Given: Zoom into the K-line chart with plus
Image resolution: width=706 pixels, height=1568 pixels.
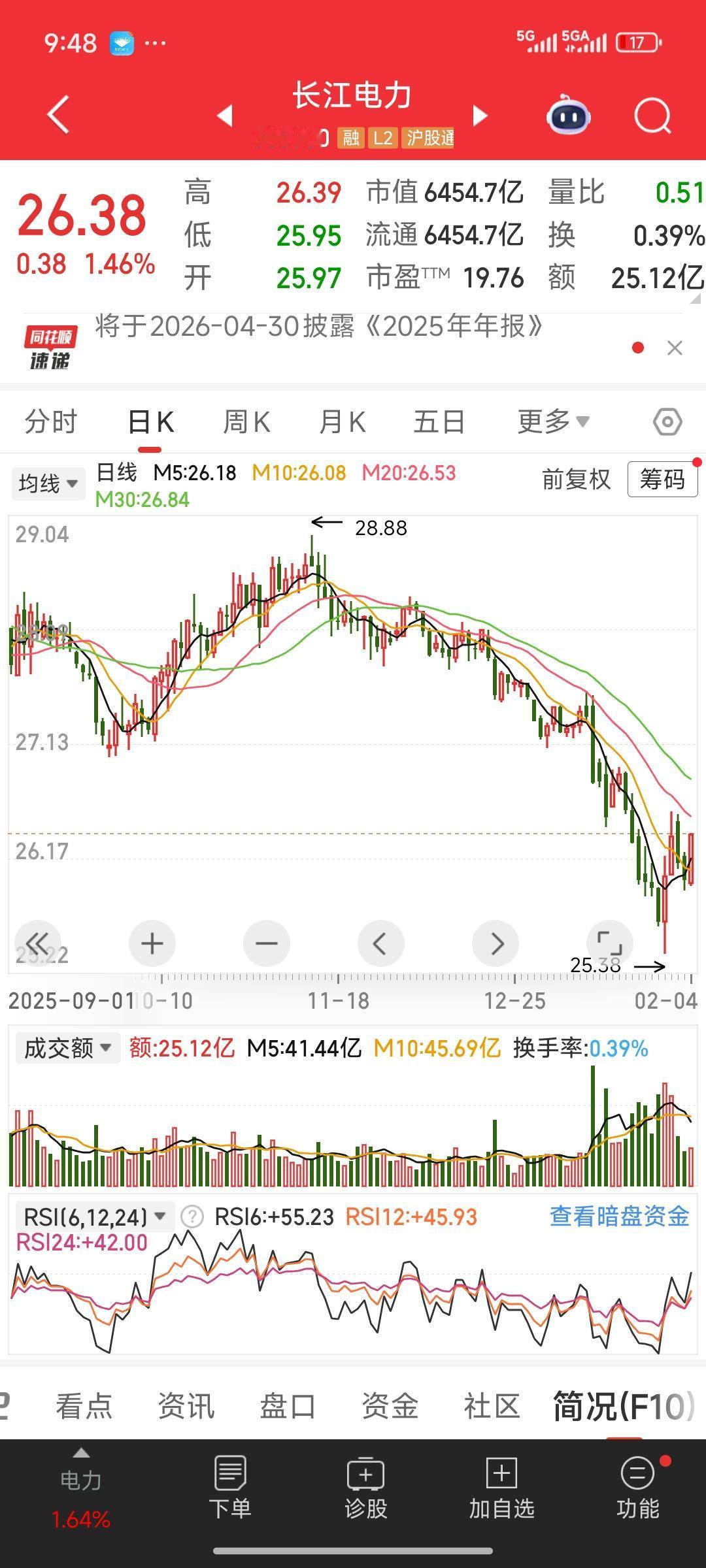Looking at the screenshot, I should pos(152,943).
